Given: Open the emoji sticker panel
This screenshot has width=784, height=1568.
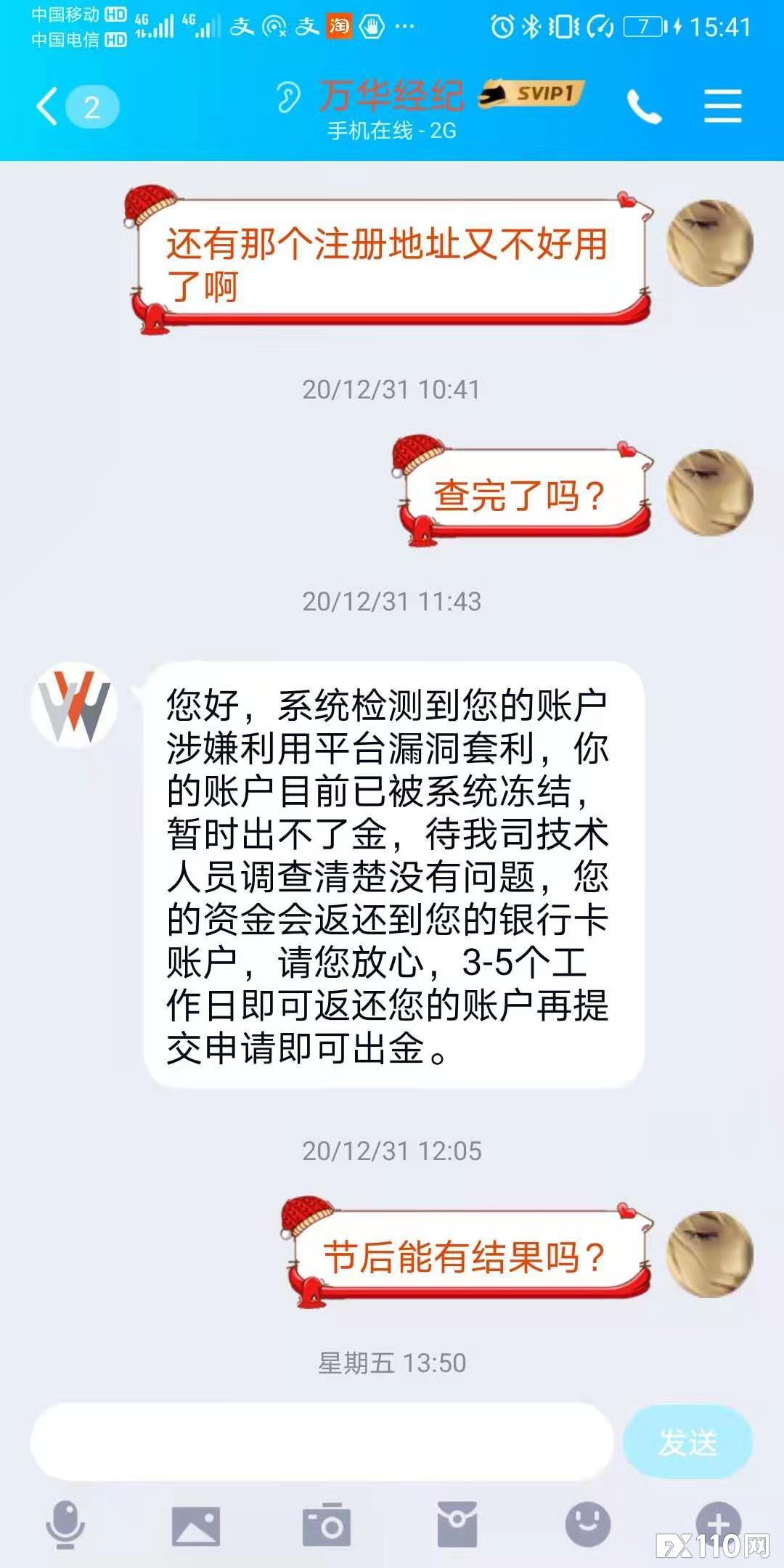Looking at the screenshot, I should point(588,1523).
